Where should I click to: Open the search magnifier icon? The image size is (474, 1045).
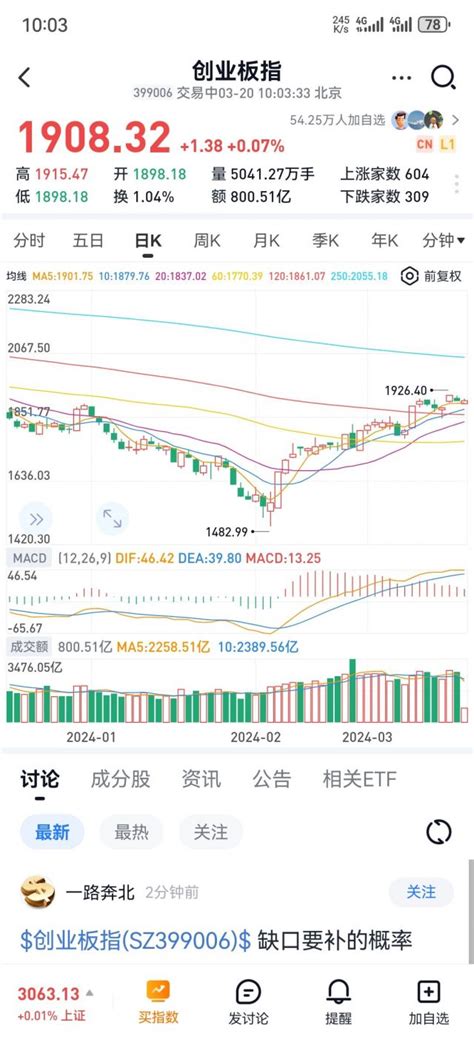(443, 77)
